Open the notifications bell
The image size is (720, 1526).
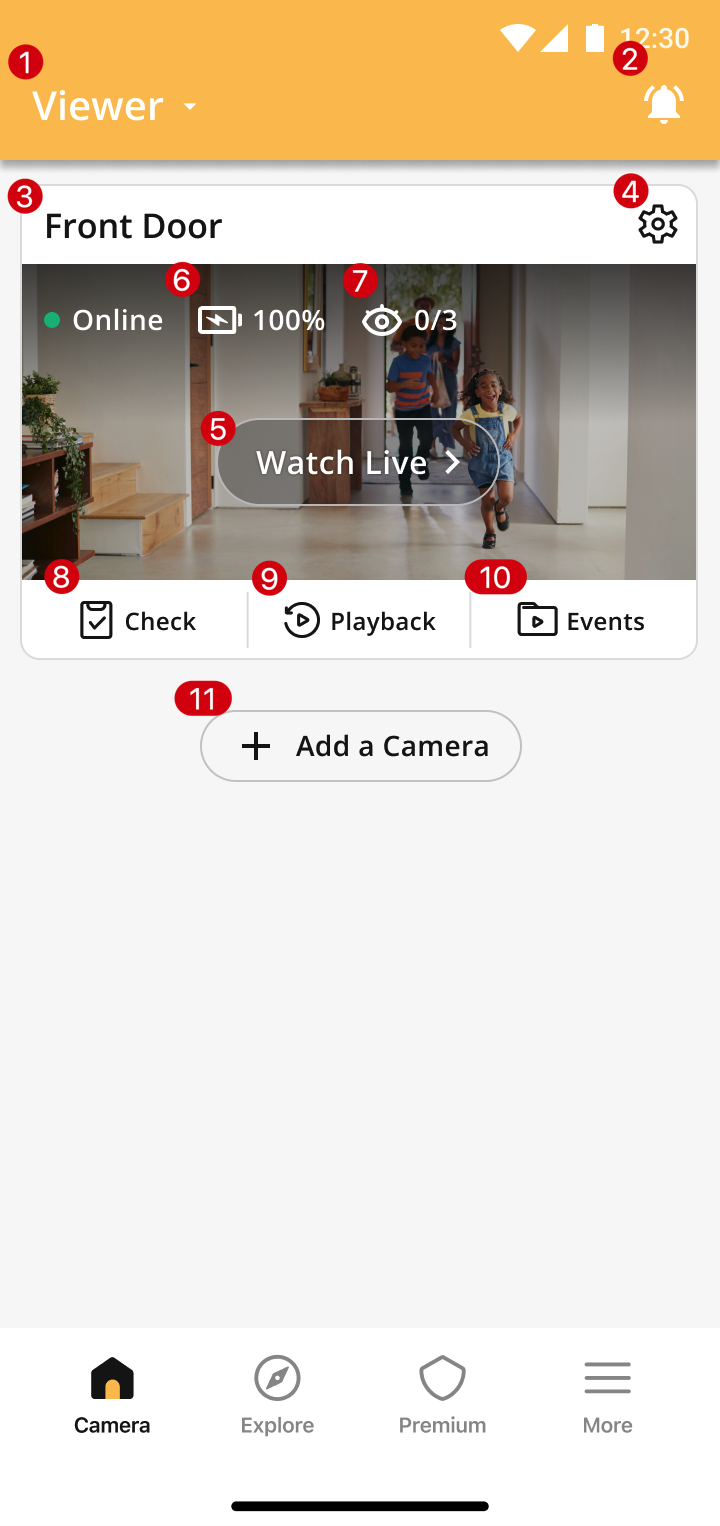[x=663, y=104]
